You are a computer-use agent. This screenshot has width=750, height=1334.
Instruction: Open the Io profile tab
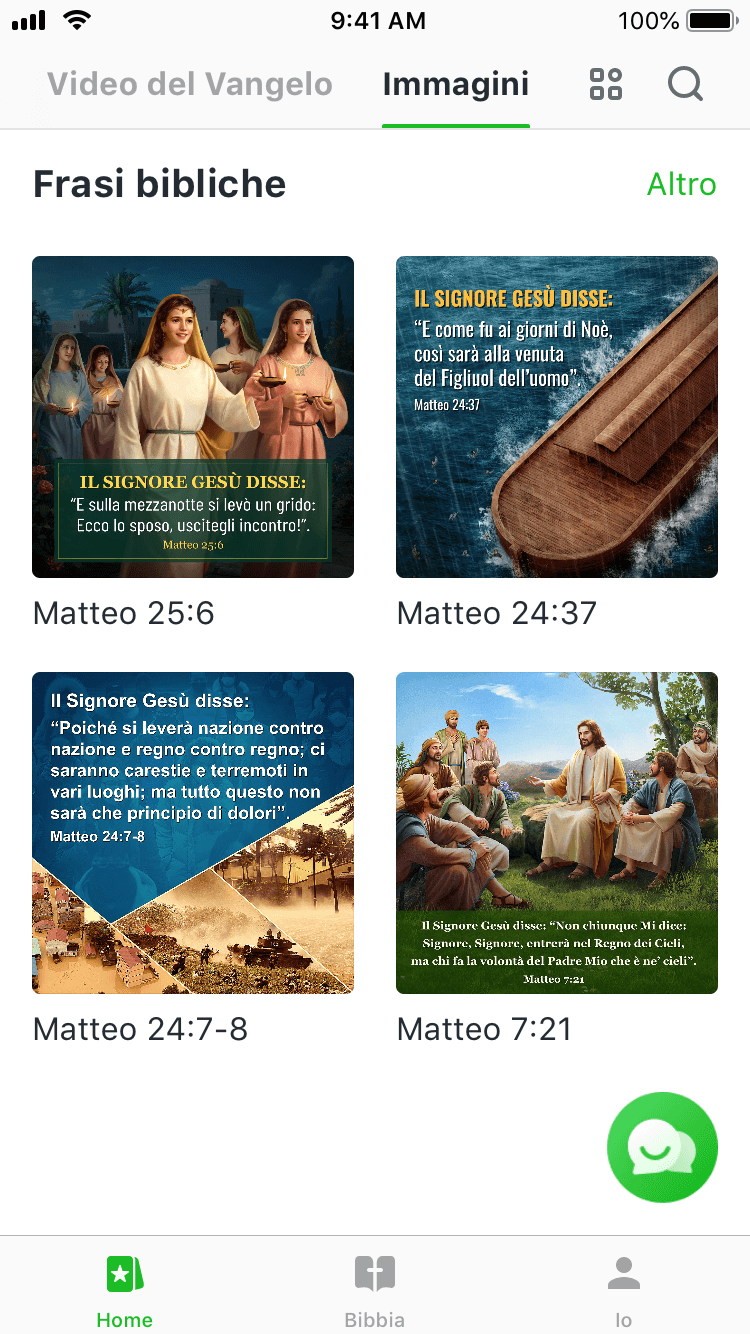(624, 1290)
